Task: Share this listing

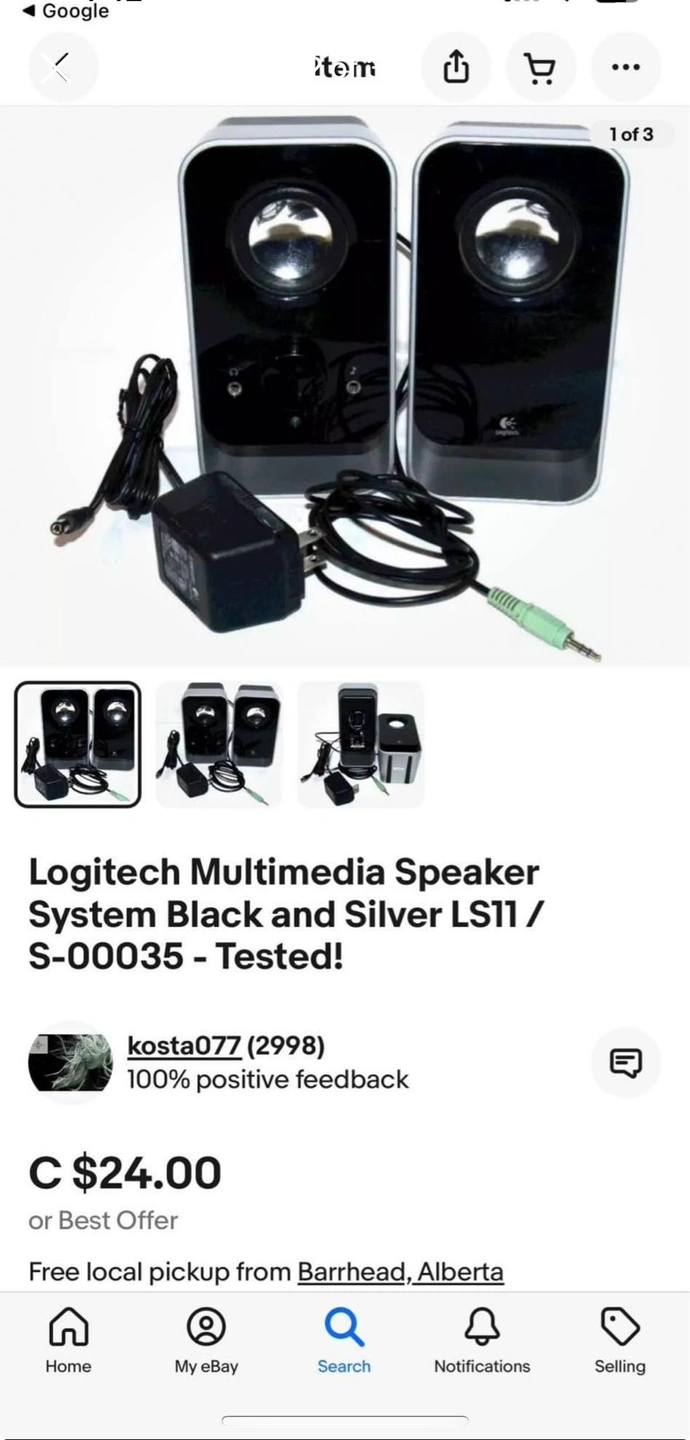Action: (455, 67)
